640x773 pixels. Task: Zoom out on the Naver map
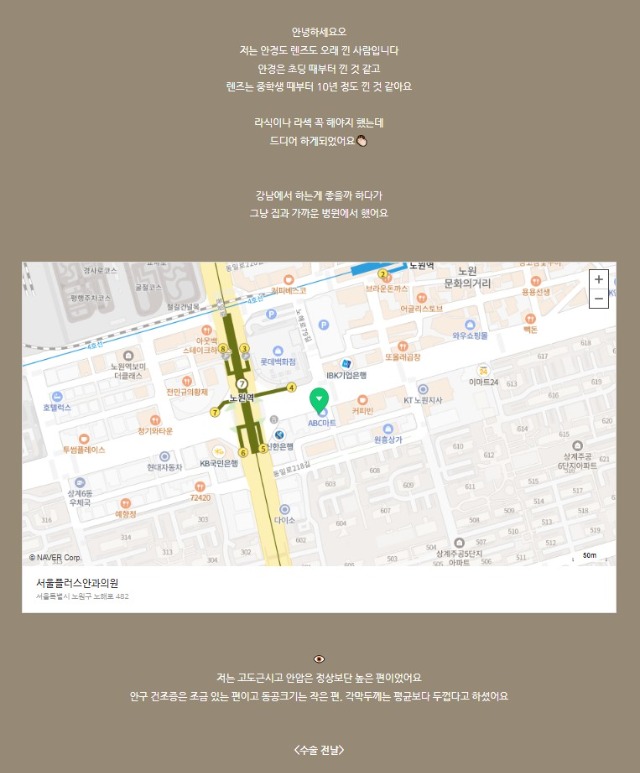(x=598, y=298)
